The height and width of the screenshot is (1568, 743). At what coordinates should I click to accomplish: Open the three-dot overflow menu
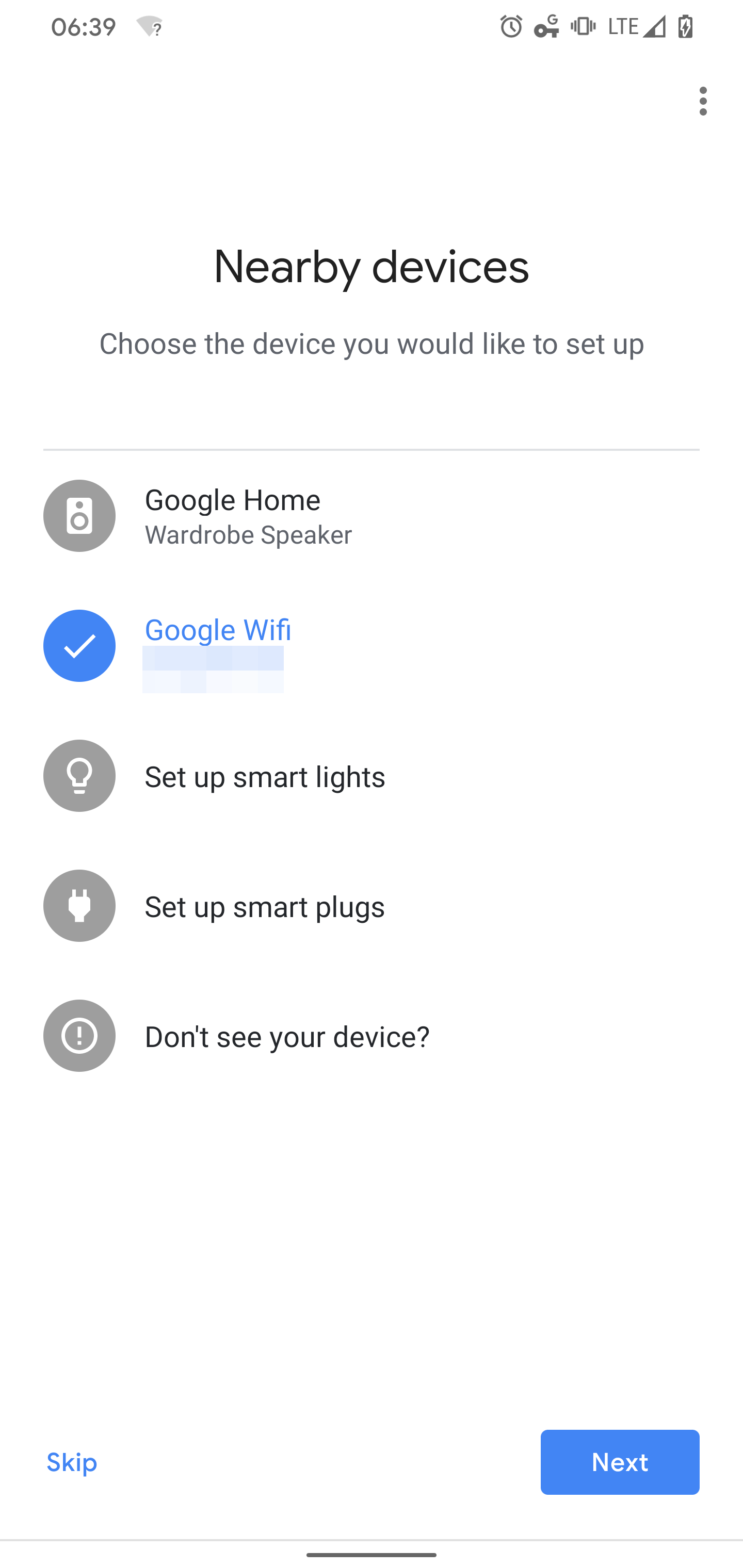[x=703, y=101]
